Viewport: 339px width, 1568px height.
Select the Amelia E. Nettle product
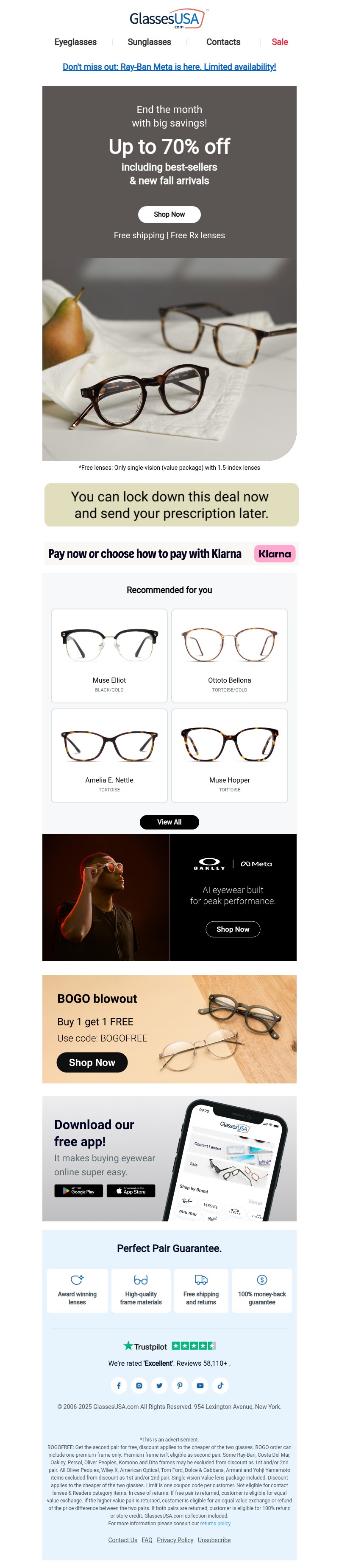coord(109,755)
